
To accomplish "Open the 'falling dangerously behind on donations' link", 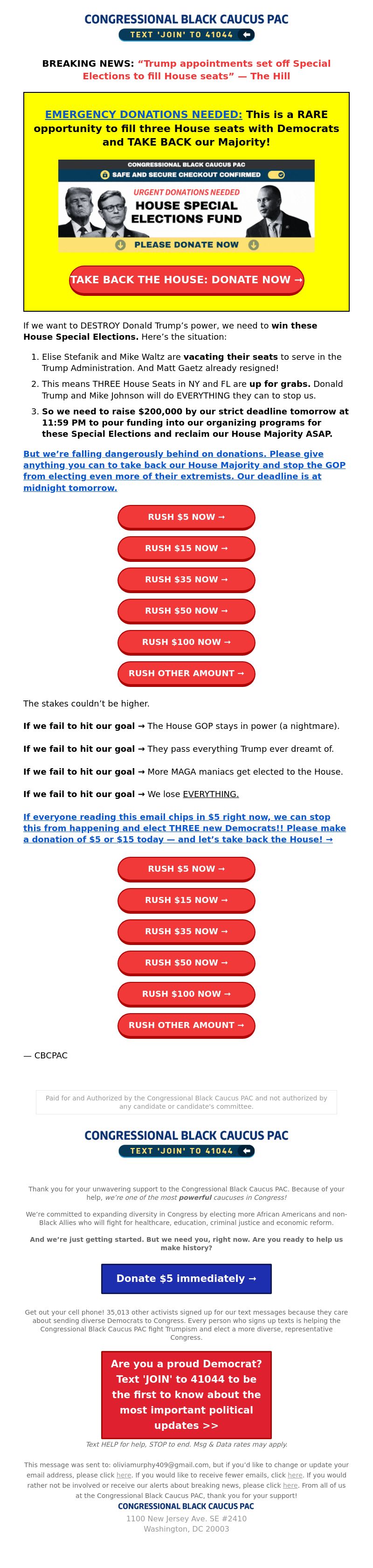I will tap(184, 470).
